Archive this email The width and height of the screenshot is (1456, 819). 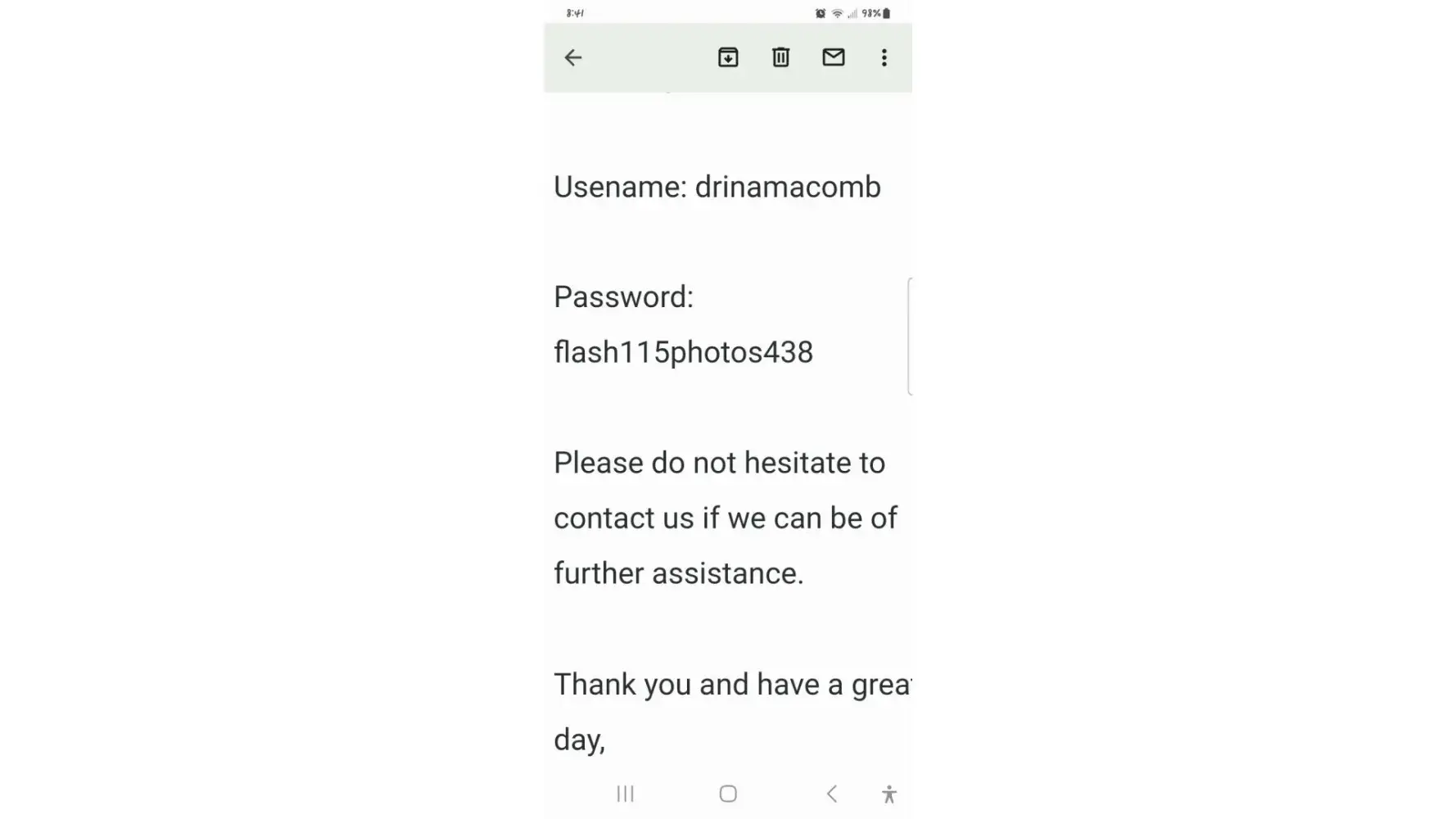[x=728, y=57]
